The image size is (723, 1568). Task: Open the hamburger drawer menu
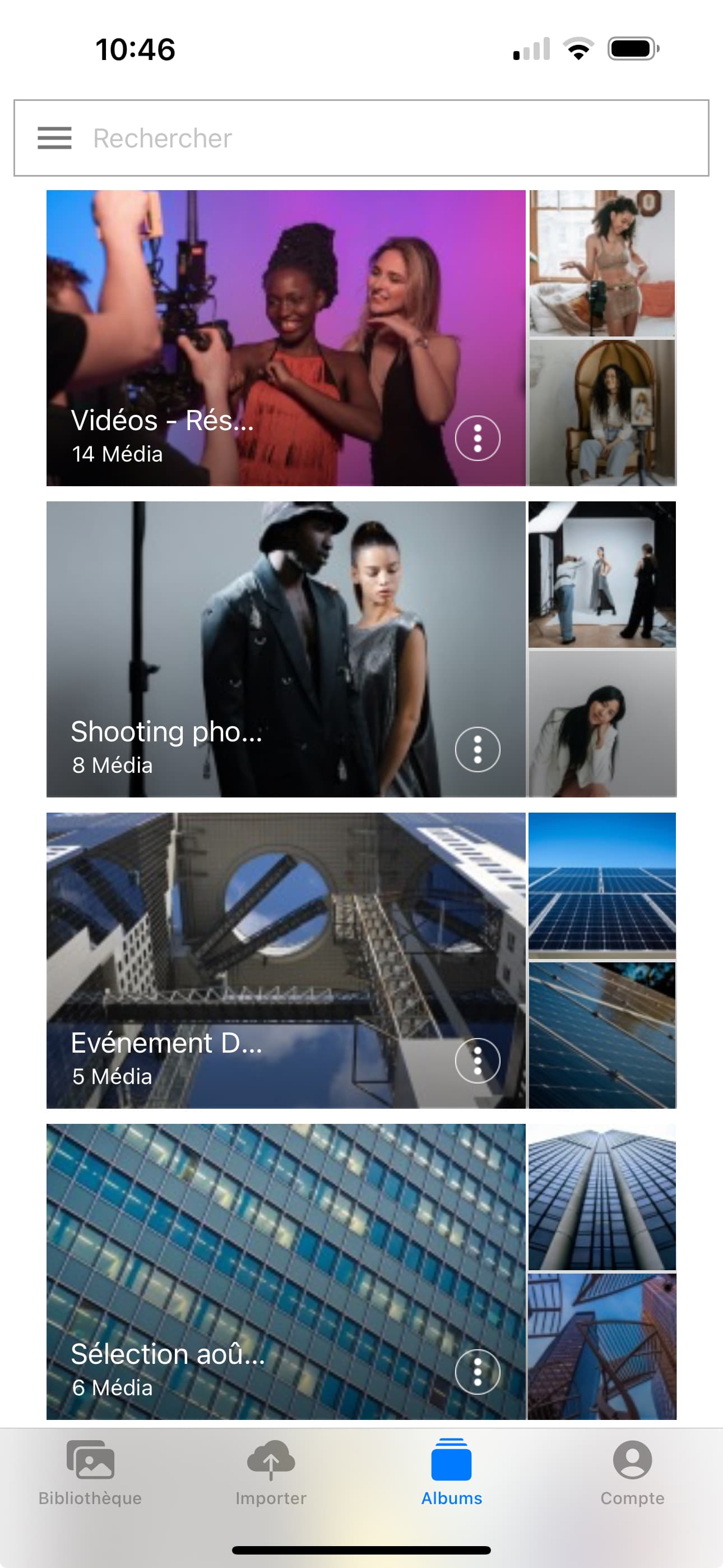click(55, 138)
